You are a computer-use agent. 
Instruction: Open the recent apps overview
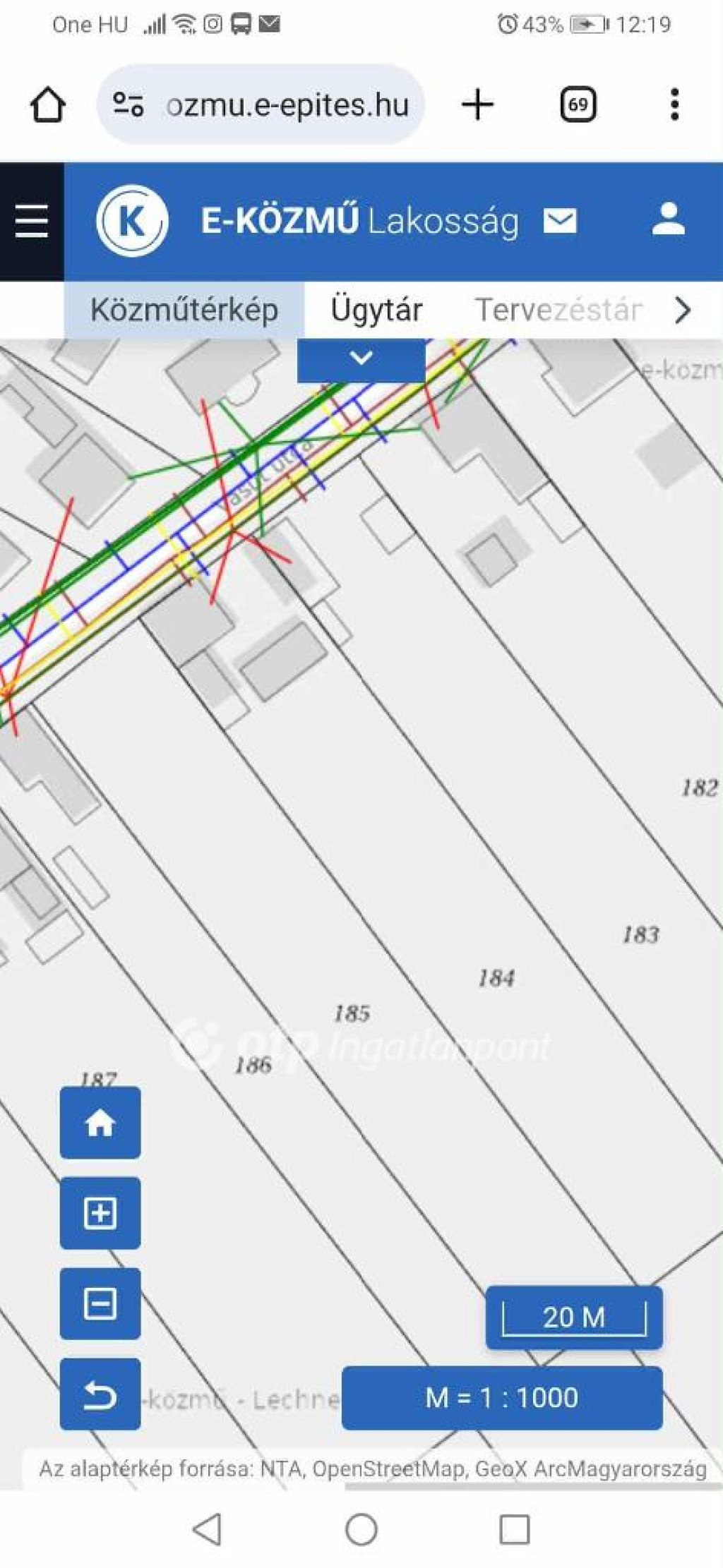(x=514, y=1529)
